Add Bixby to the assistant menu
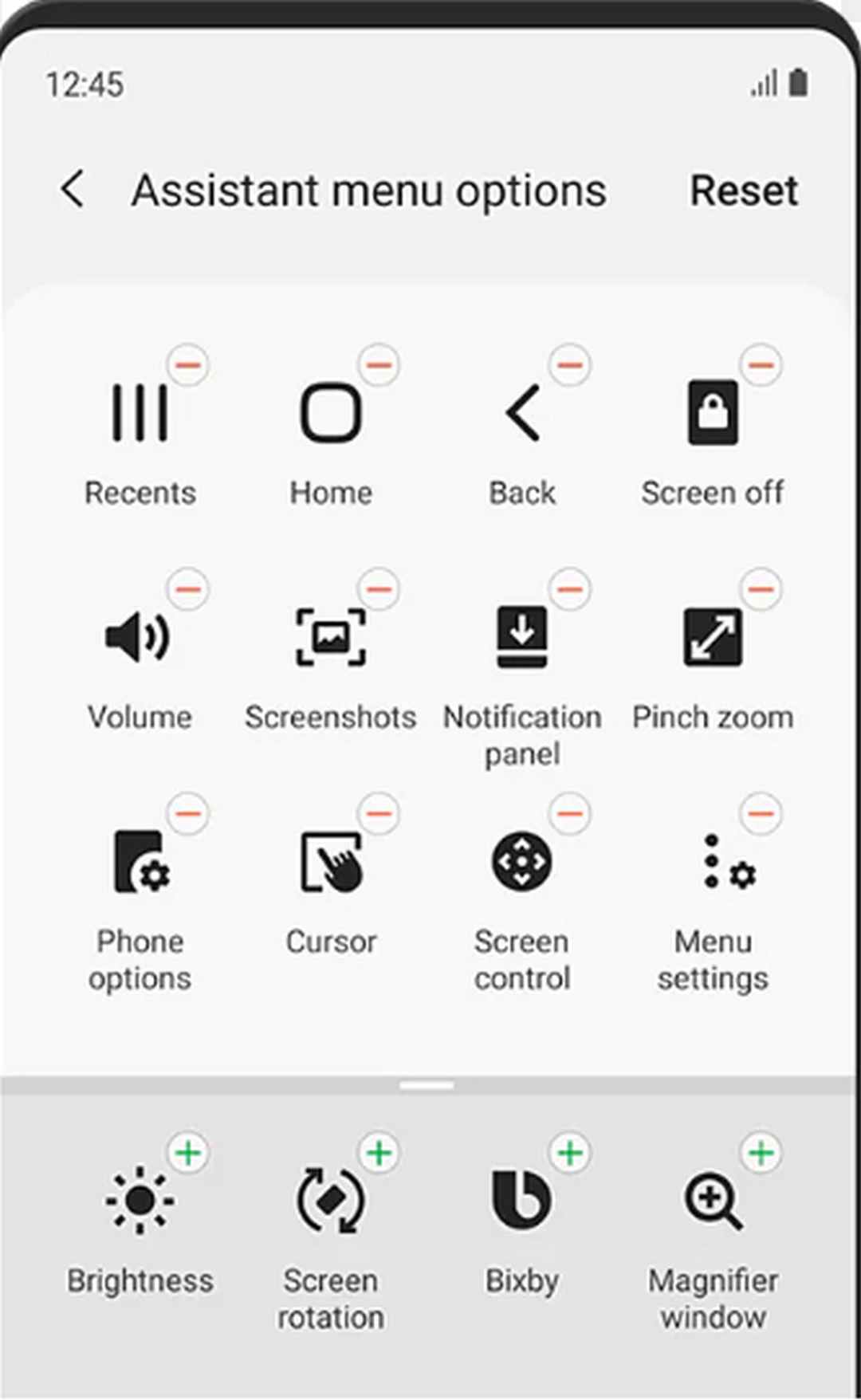This screenshot has height=1400, width=861. tap(570, 1152)
